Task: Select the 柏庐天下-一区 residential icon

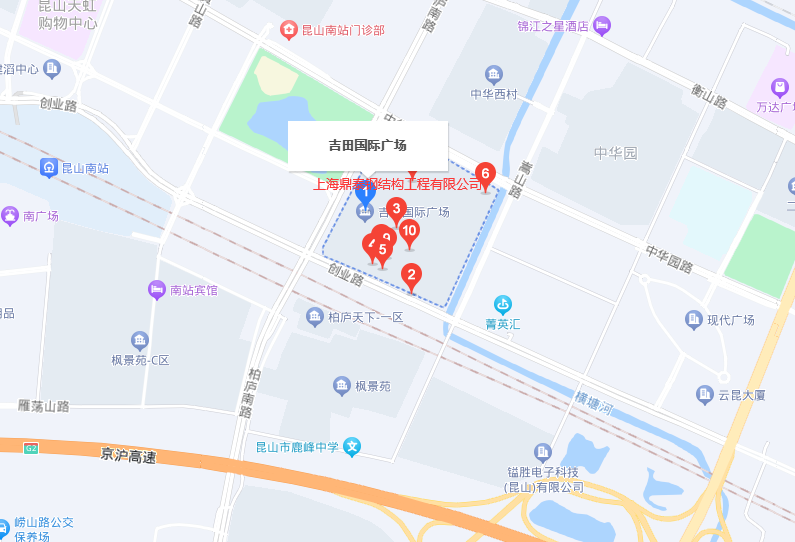Action: tap(315, 317)
